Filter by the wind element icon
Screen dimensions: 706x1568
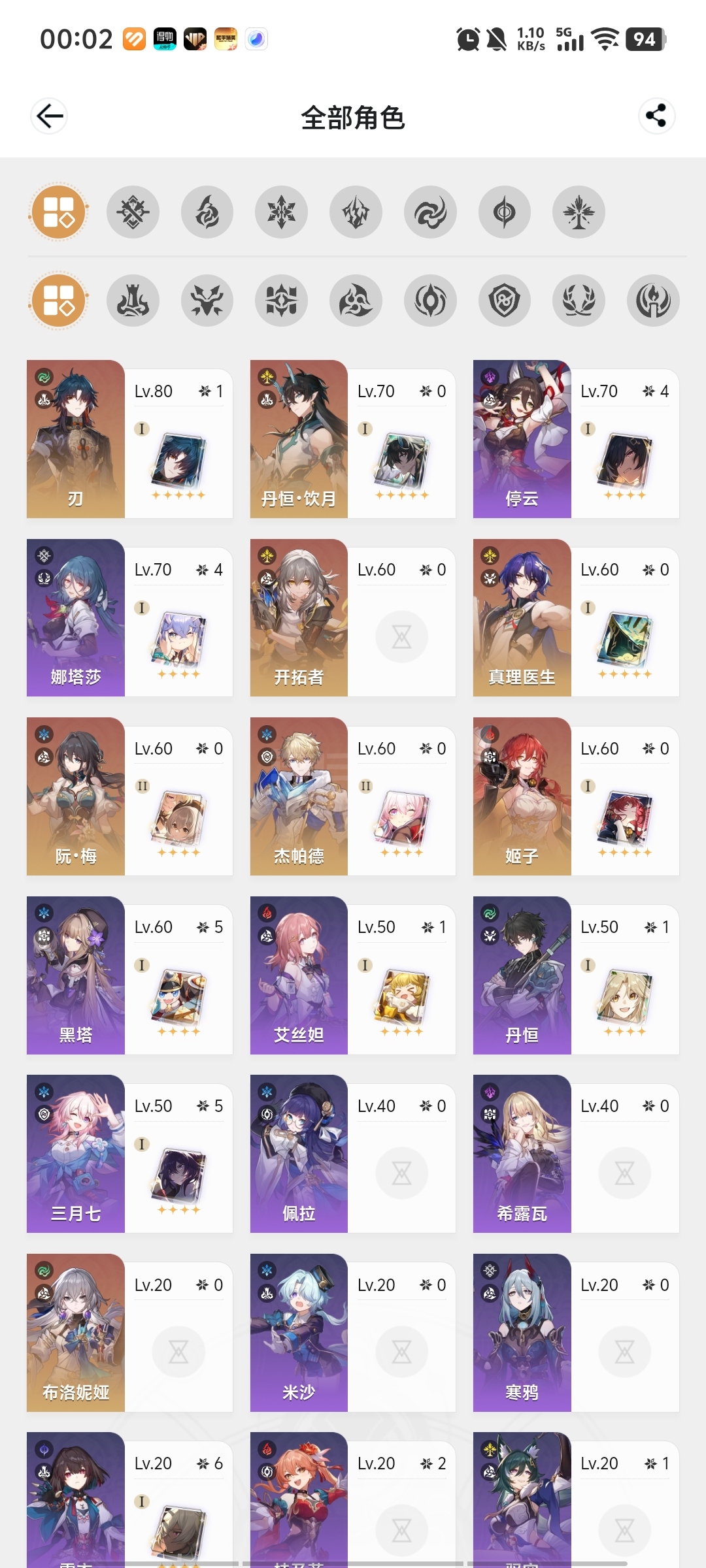coord(430,212)
